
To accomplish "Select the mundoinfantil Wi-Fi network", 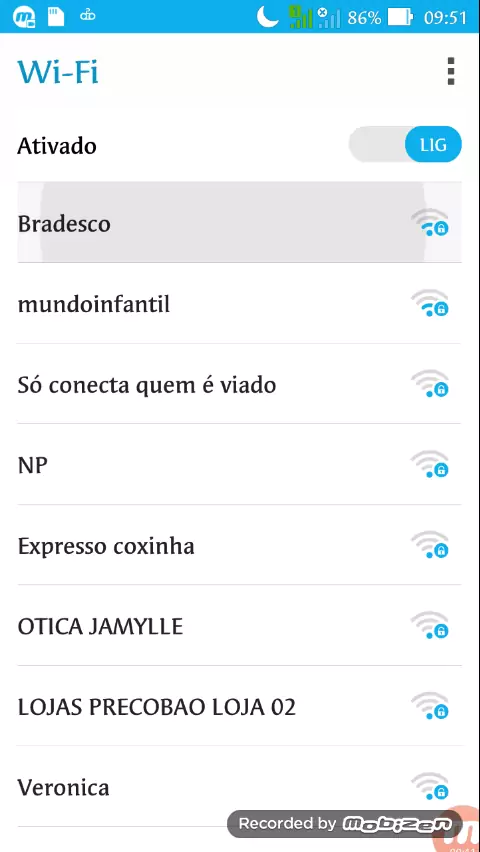I will pos(240,303).
